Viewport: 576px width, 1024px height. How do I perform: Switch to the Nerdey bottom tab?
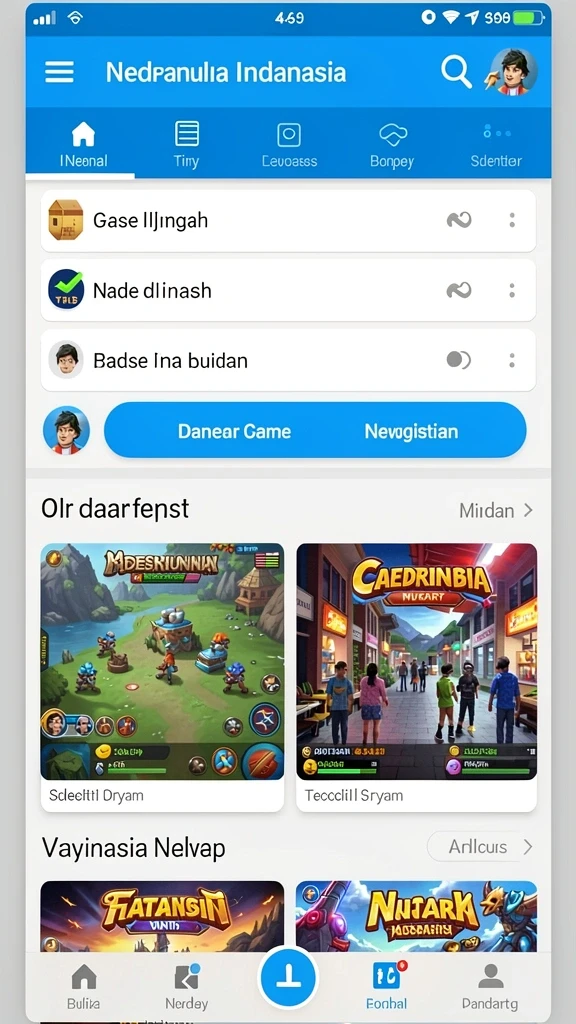pyautogui.click(x=186, y=986)
